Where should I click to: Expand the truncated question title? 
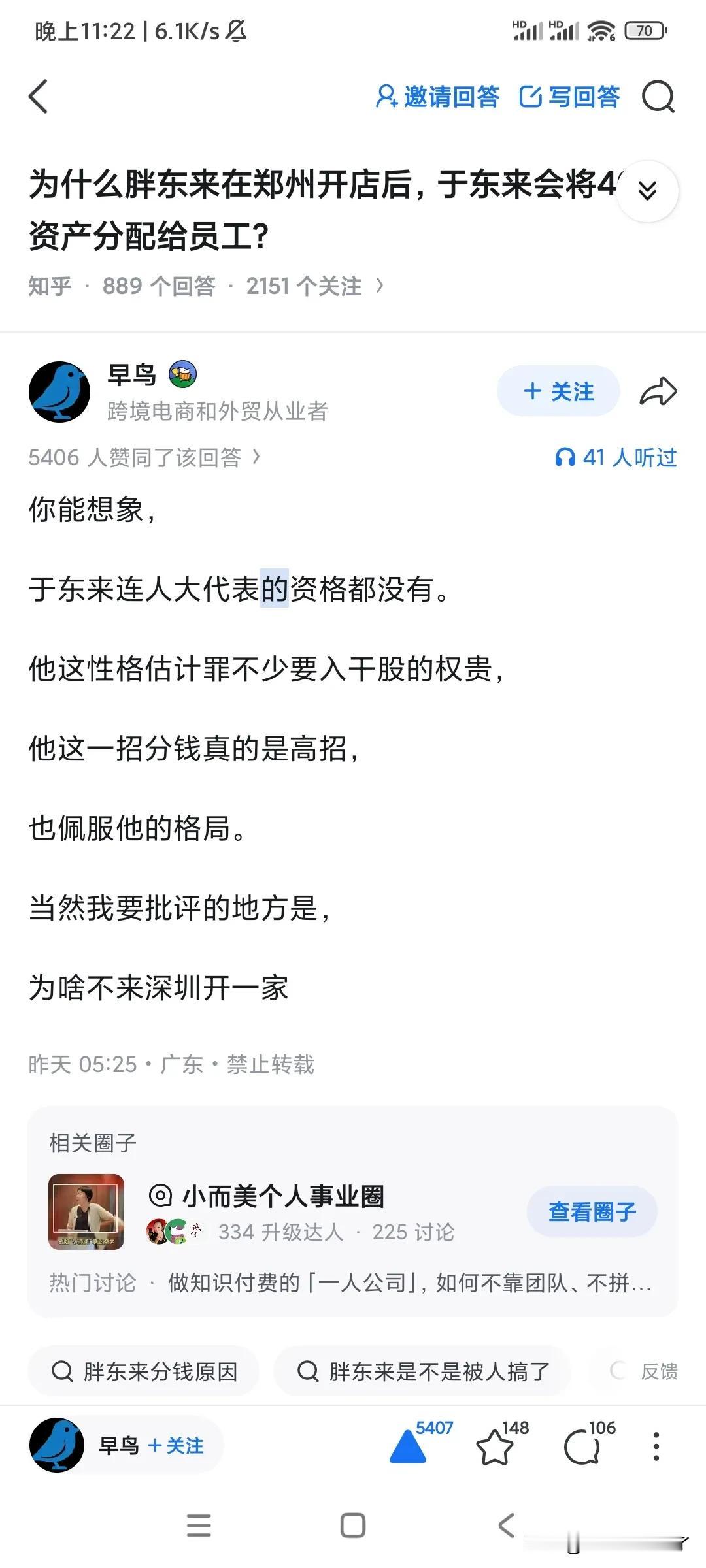[647, 191]
